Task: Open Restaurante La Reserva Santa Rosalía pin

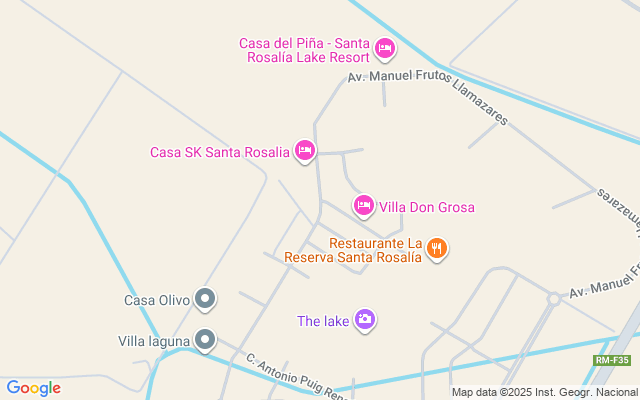Action: 436,248
